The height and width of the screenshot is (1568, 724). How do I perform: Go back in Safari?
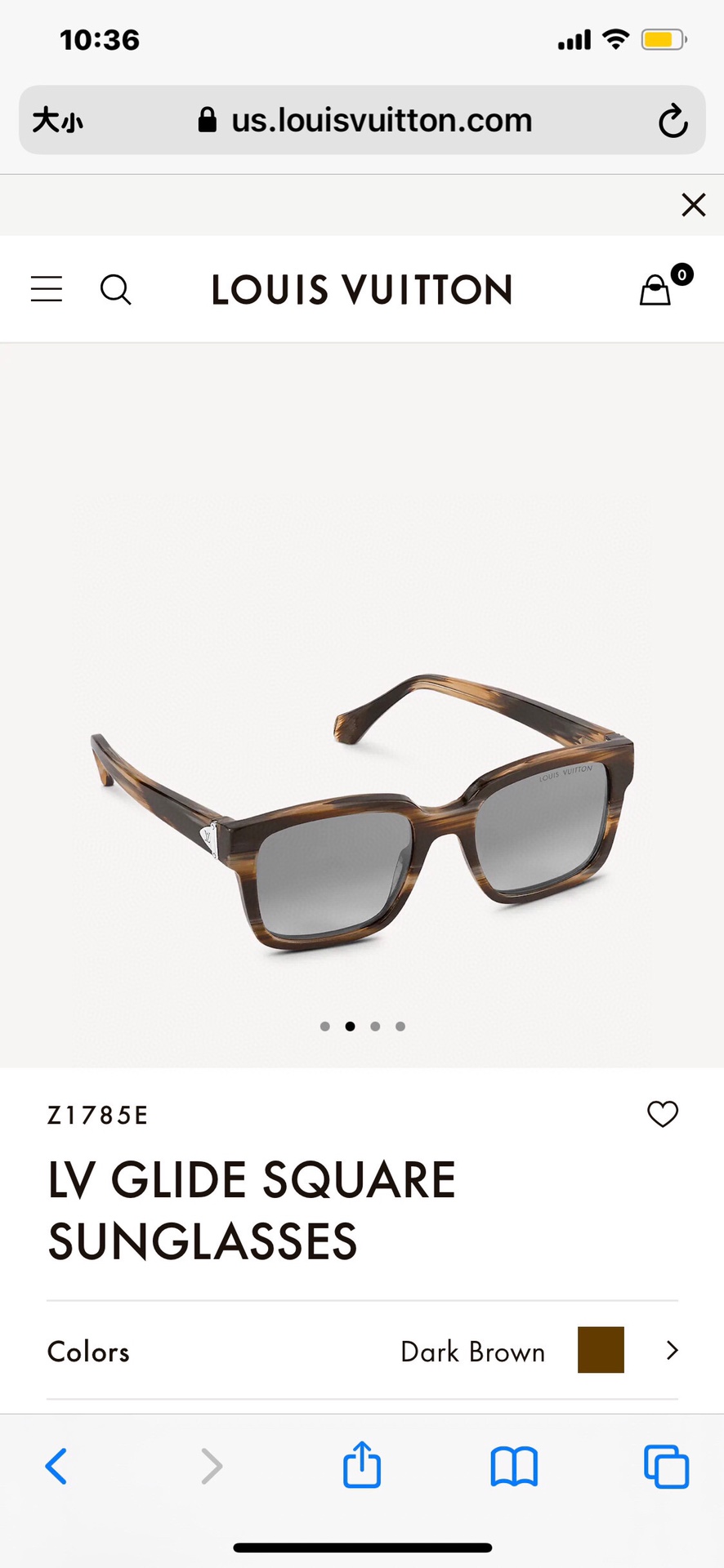[56, 1466]
